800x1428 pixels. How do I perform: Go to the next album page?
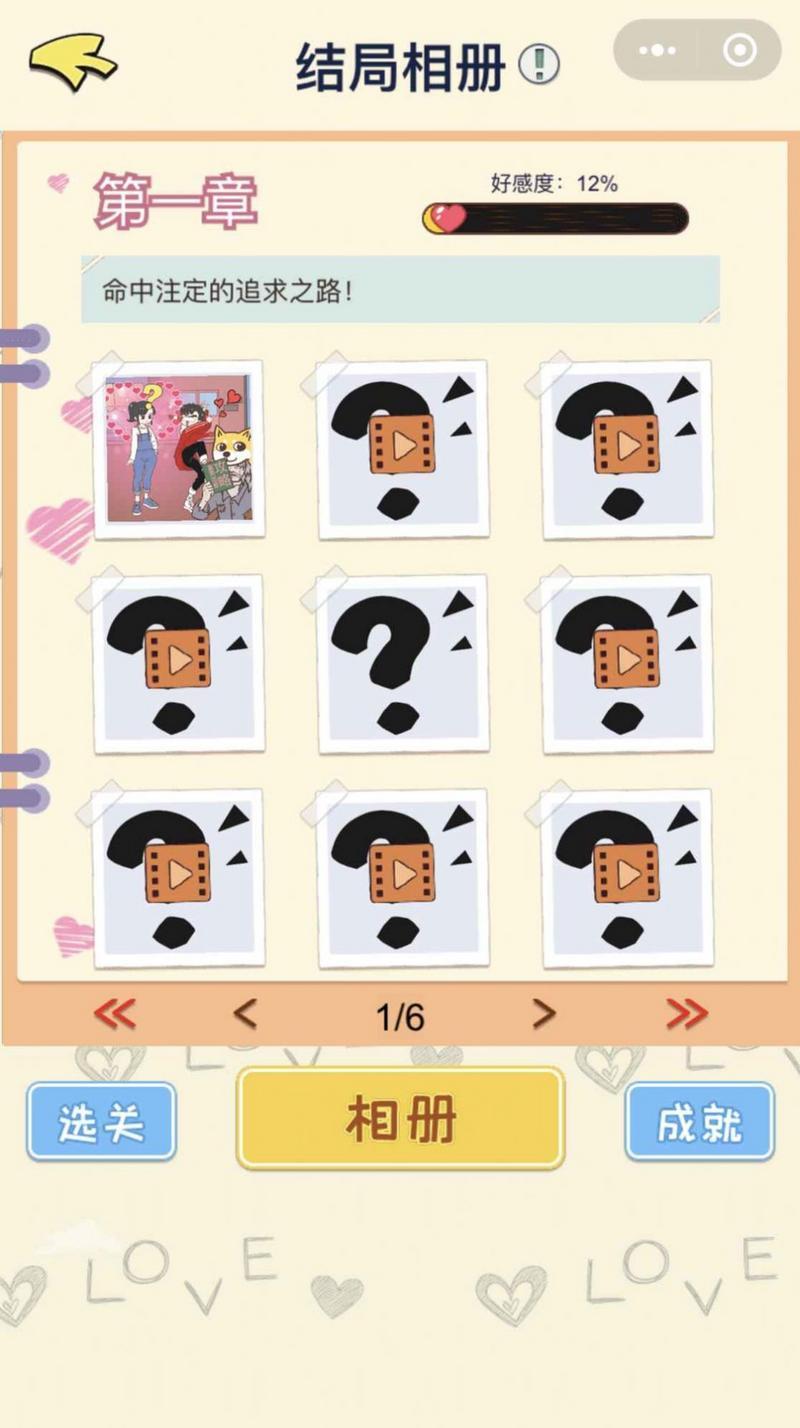point(544,1014)
